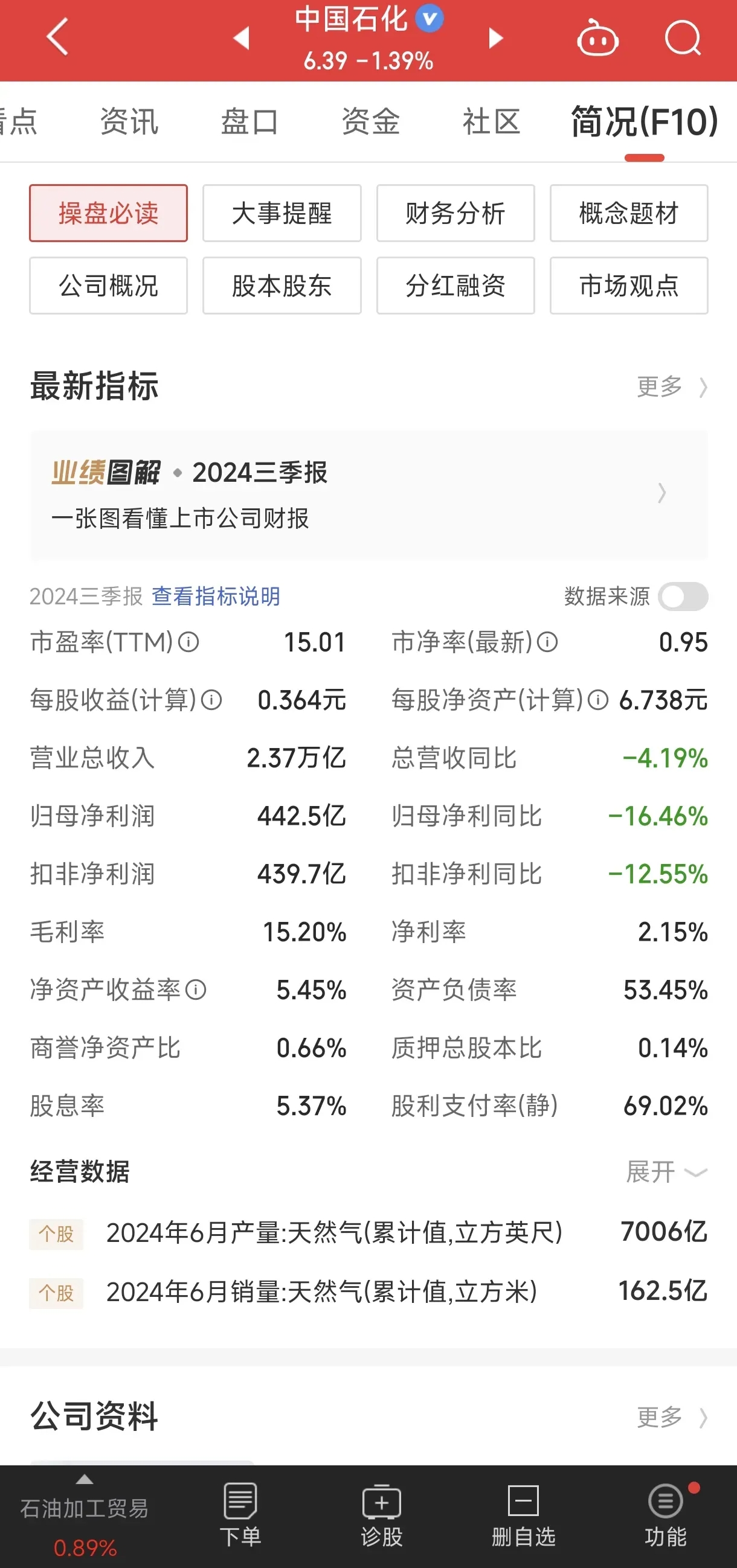Image resolution: width=737 pixels, height=1568 pixels.
Task: Tap the right arrow to view next stock
Action: (x=495, y=38)
